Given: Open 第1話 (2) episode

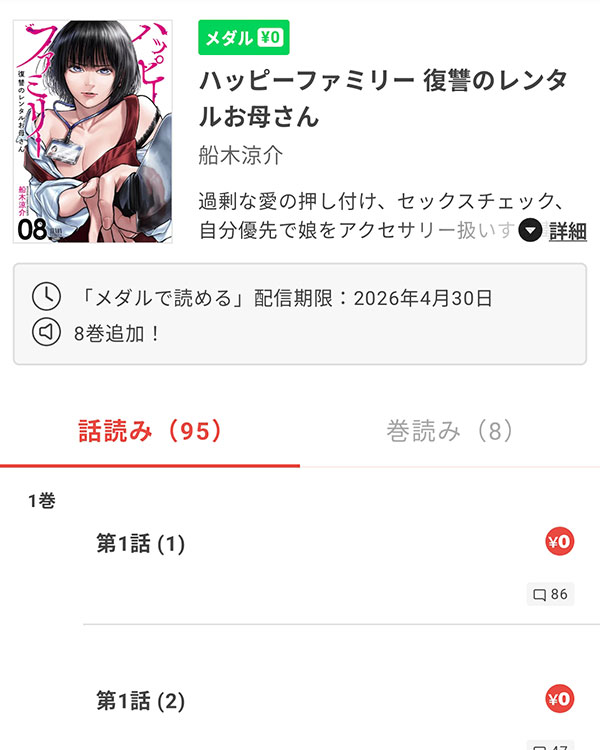Looking at the screenshot, I should [141, 701].
